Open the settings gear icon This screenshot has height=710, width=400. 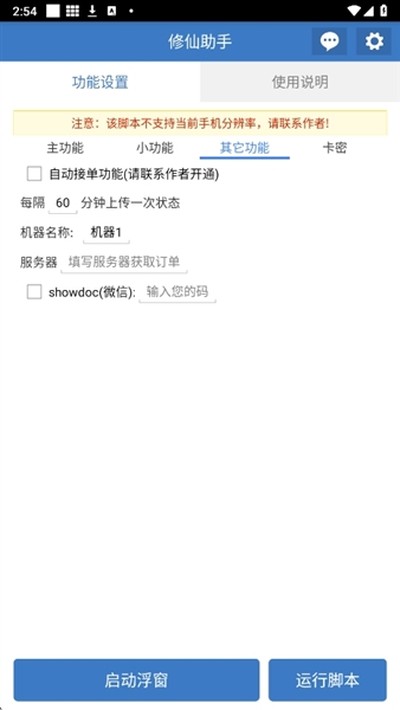click(374, 42)
